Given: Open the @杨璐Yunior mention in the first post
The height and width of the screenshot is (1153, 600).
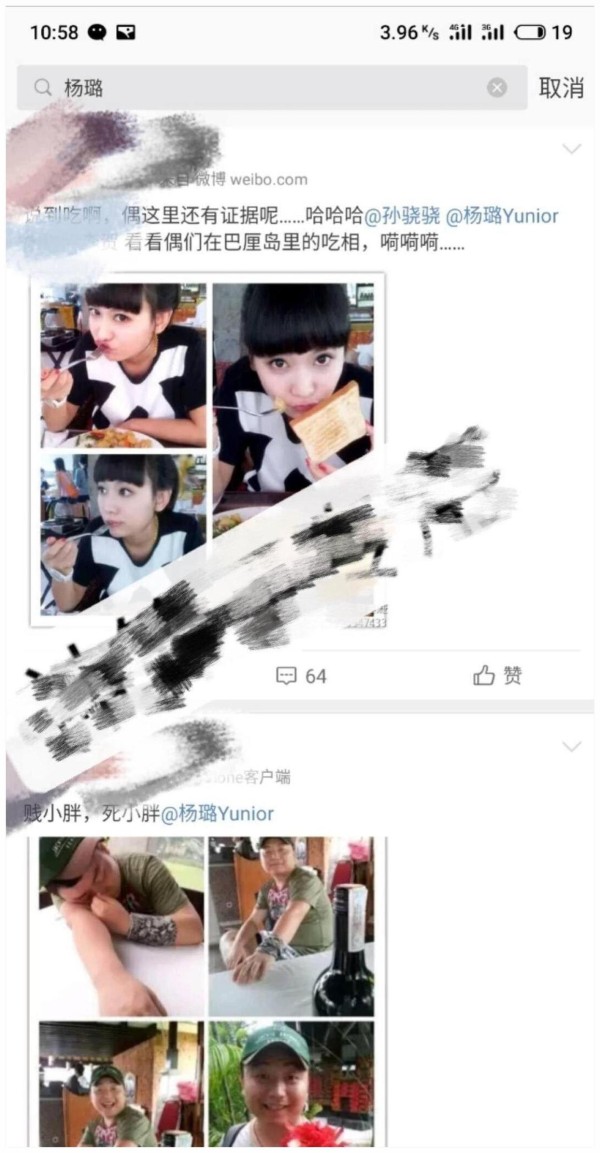Looking at the screenshot, I should 501,216.
